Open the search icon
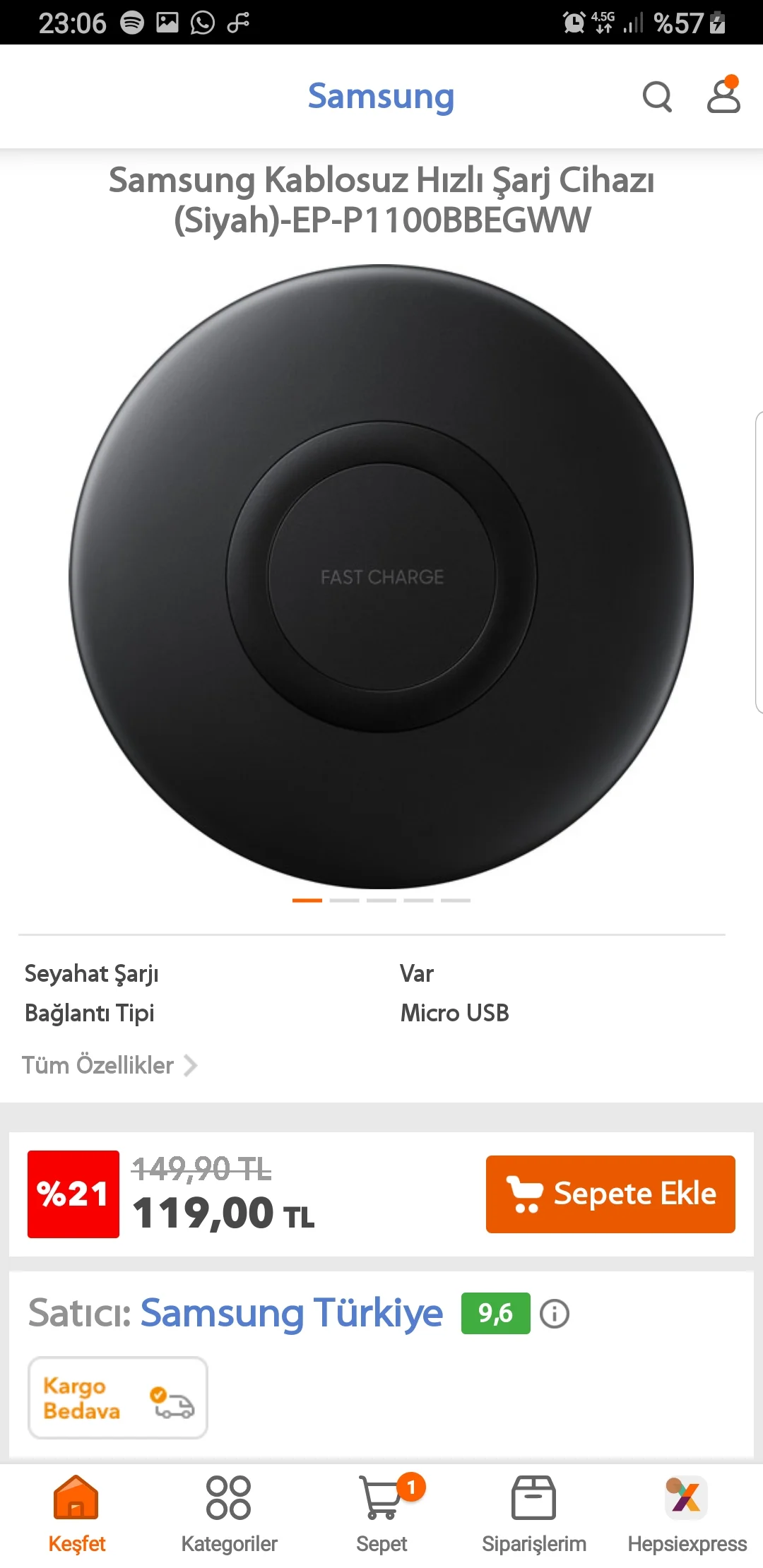The height and width of the screenshot is (1568, 763). [x=657, y=97]
